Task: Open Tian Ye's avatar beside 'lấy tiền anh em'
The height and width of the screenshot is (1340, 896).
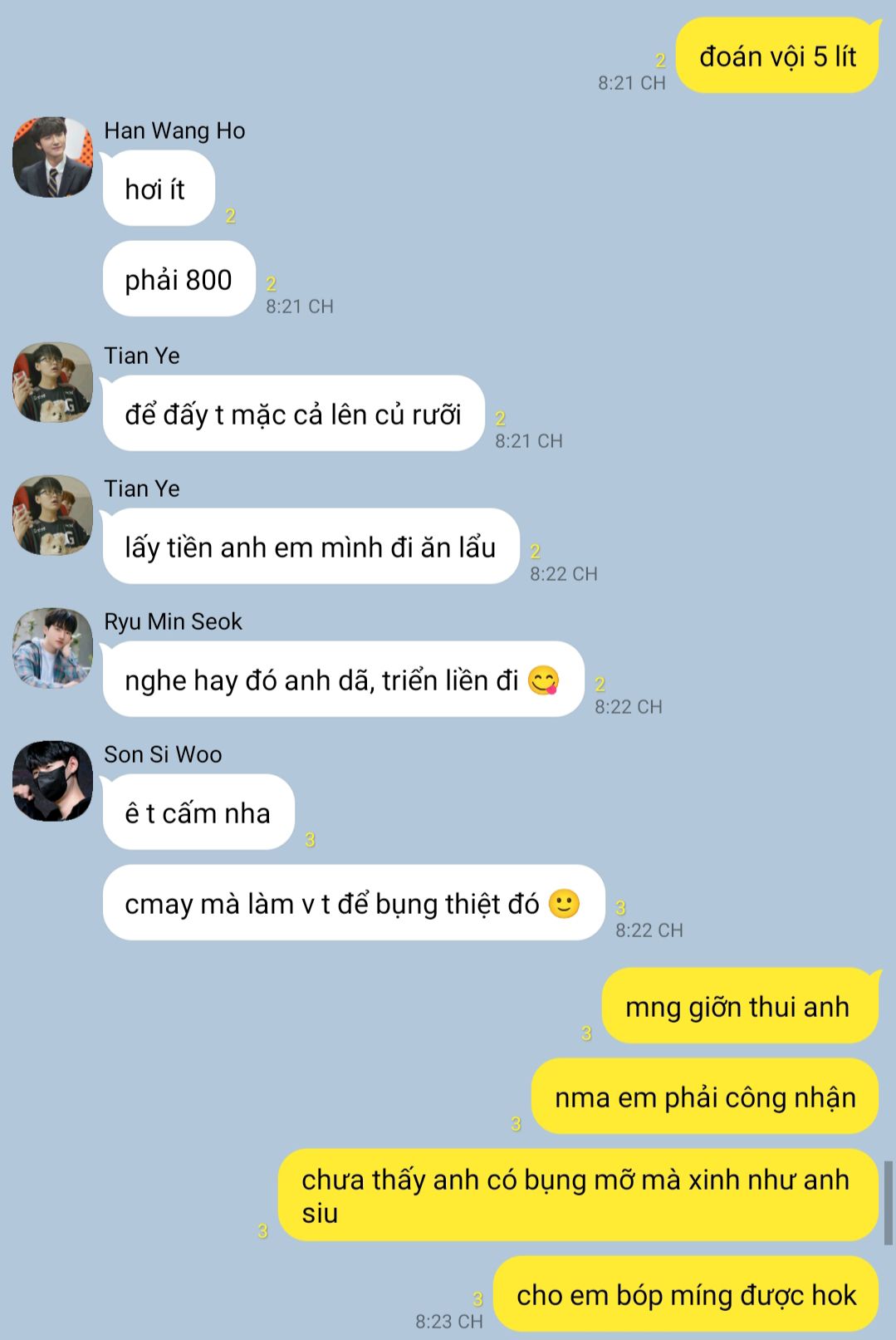Action: (52, 515)
